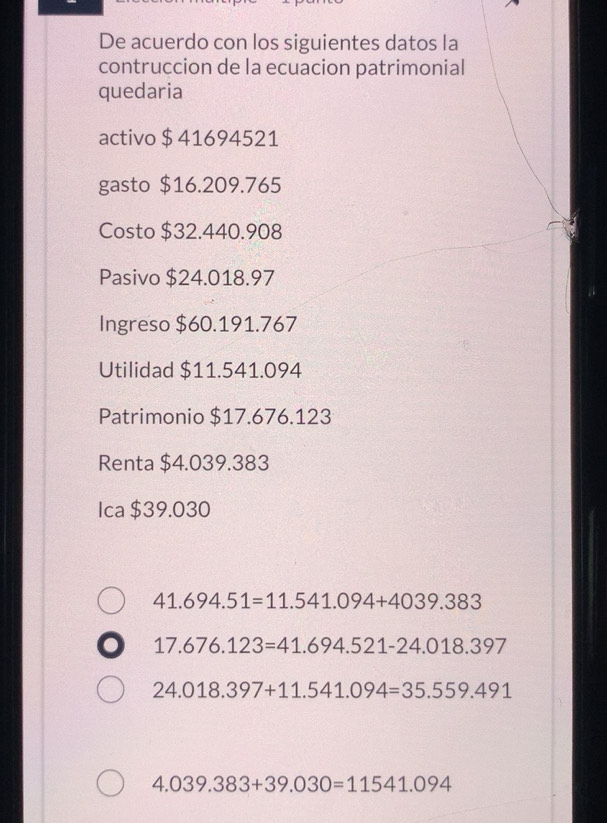Choose answer 17.676.123=41.694.521-24.018.397

[111, 646]
